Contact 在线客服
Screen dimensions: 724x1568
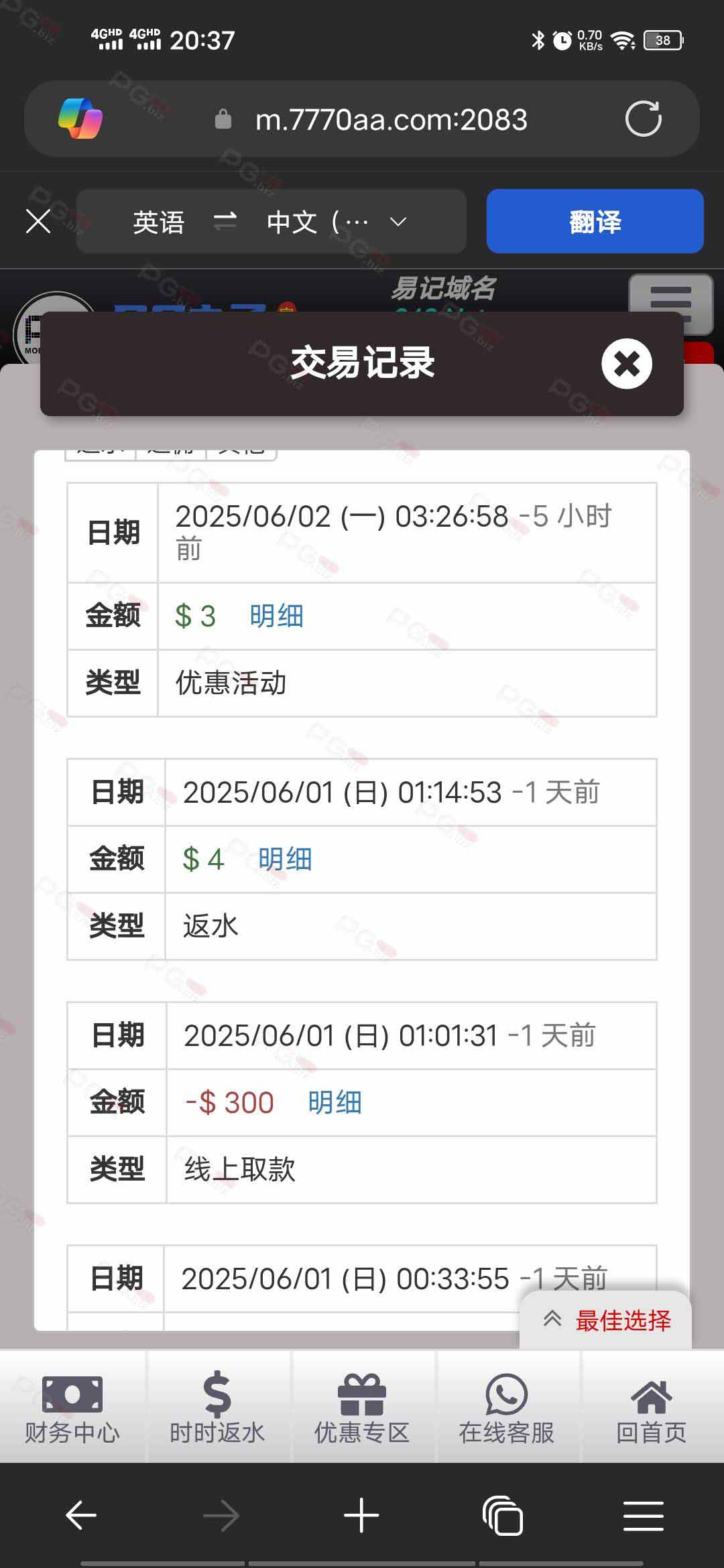[x=507, y=1407]
